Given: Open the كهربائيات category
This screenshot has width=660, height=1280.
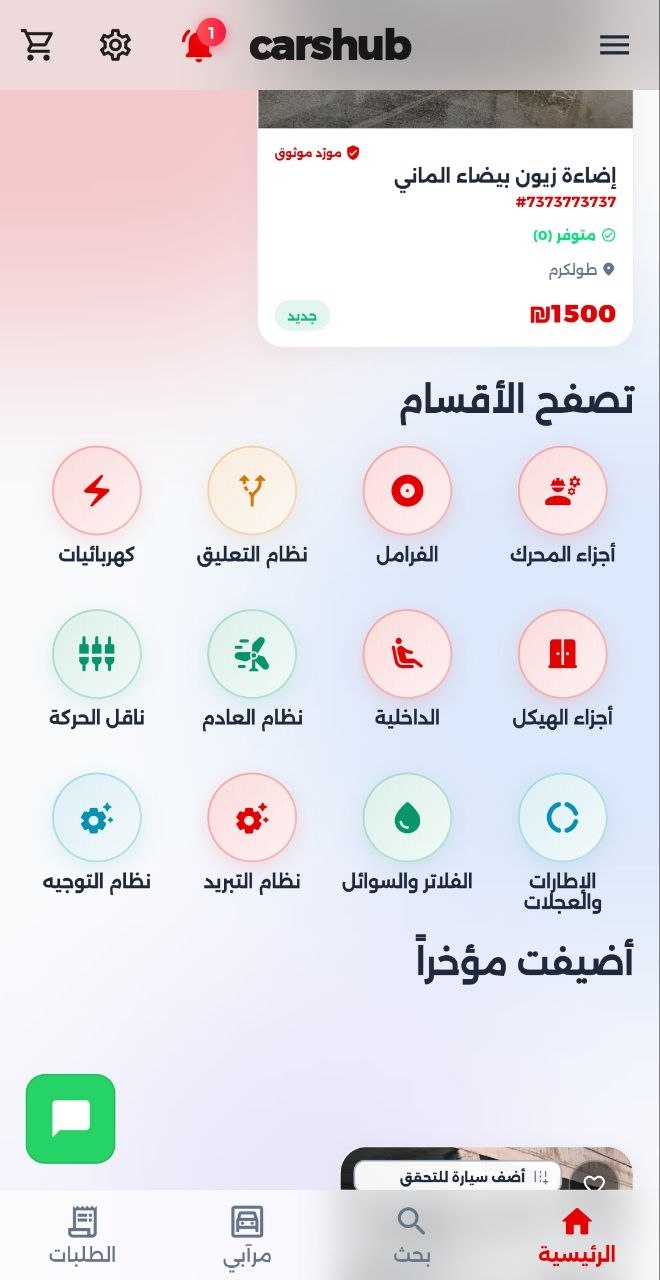Looking at the screenshot, I should pyautogui.click(x=97, y=506).
